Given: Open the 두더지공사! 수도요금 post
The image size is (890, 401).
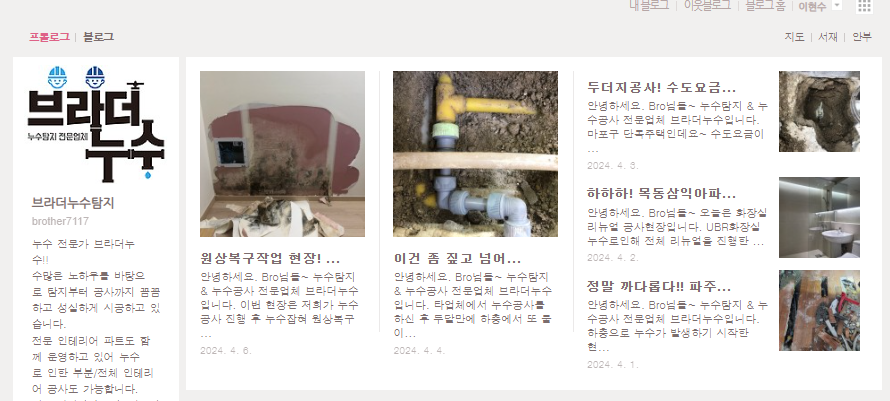Looking at the screenshot, I should 661,87.
